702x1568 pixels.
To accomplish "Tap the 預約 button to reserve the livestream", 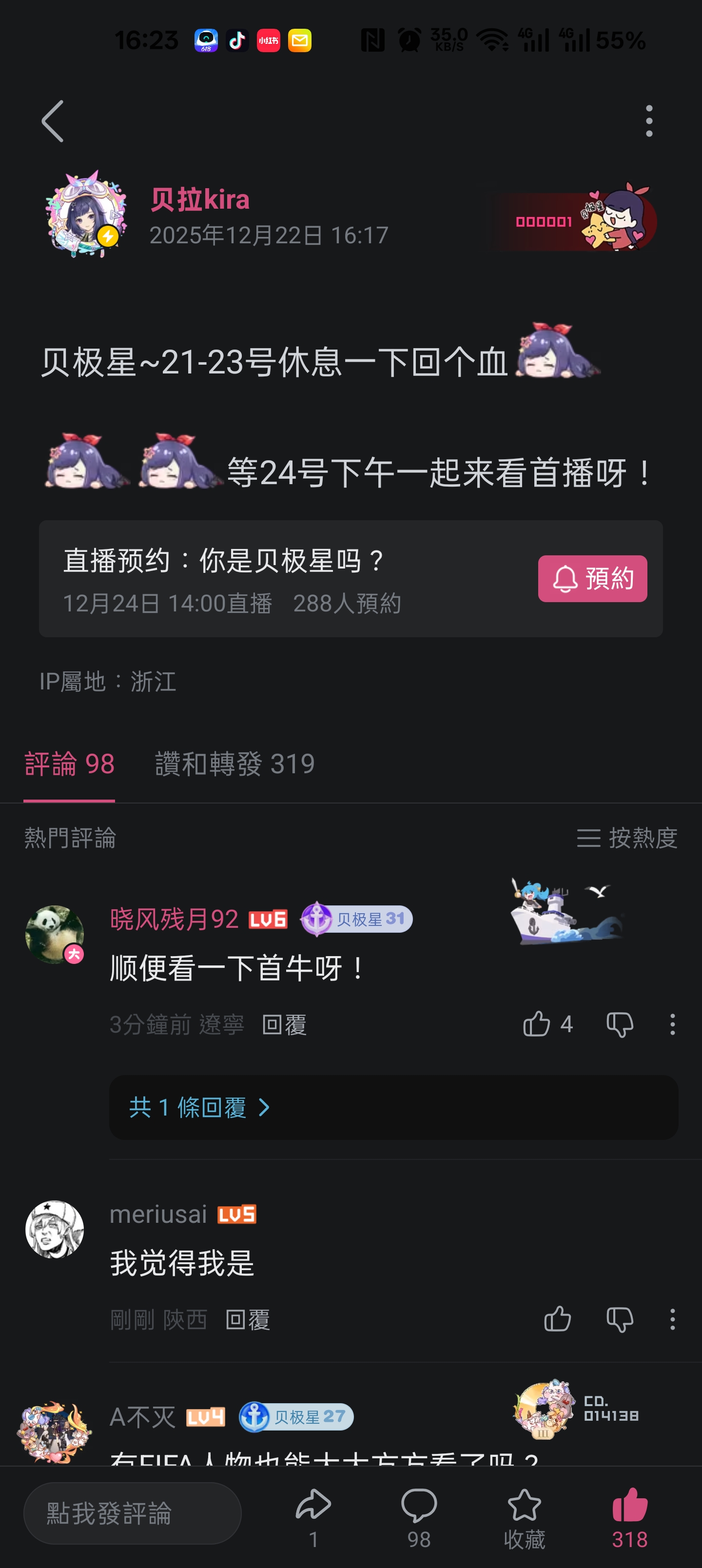I will pos(592,578).
